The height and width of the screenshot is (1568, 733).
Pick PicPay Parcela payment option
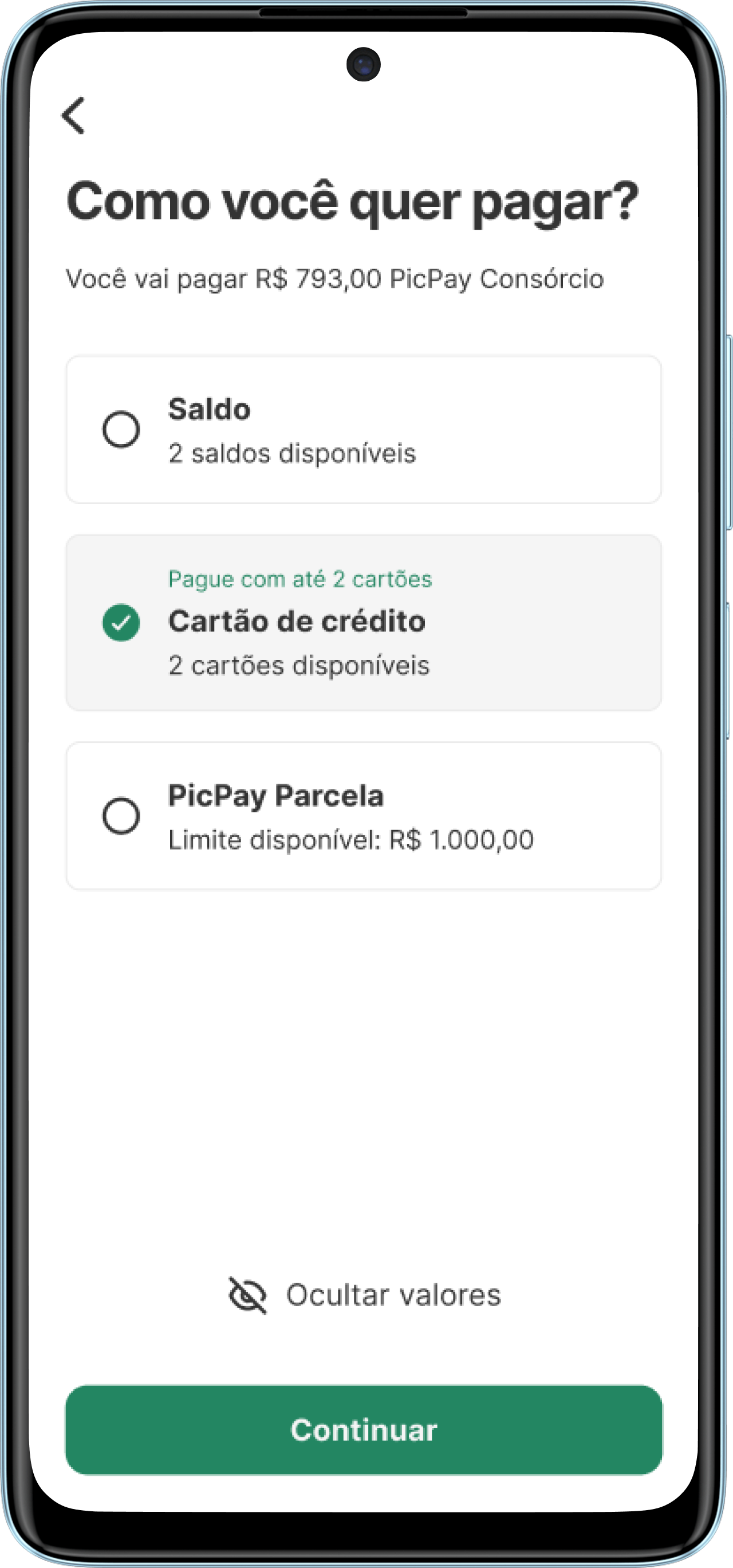point(363,816)
